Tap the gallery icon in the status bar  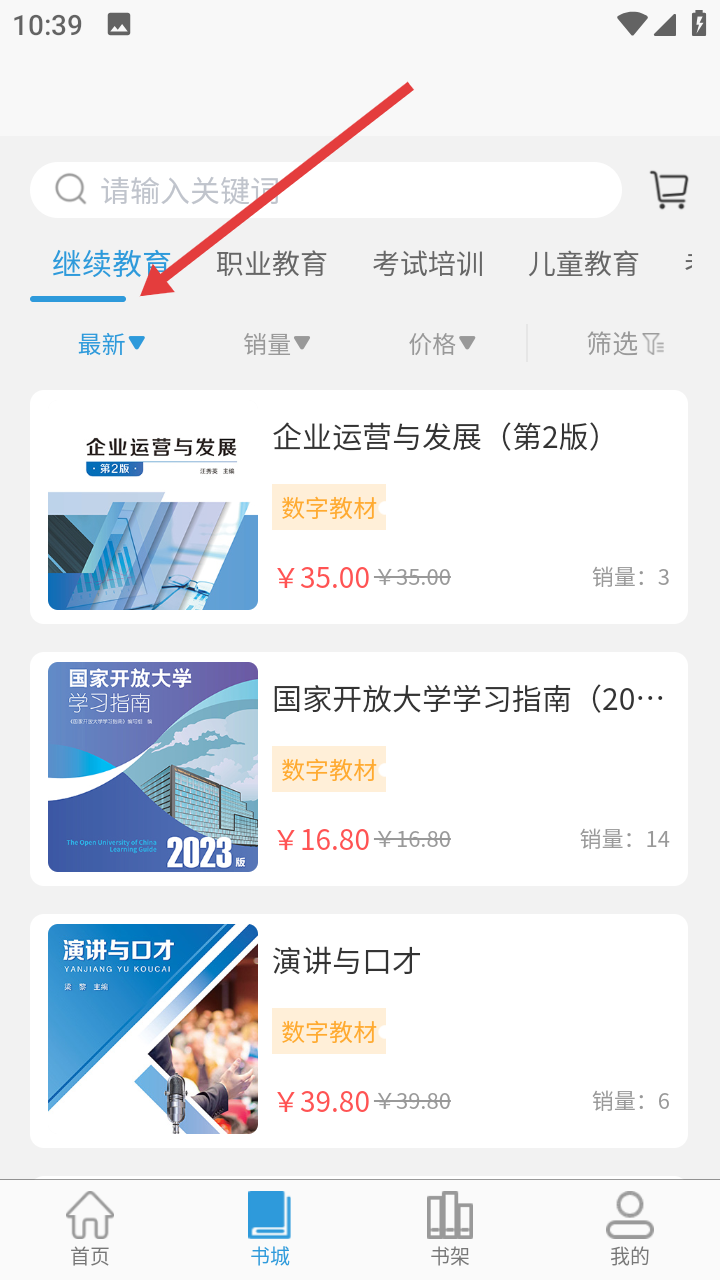click(120, 23)
